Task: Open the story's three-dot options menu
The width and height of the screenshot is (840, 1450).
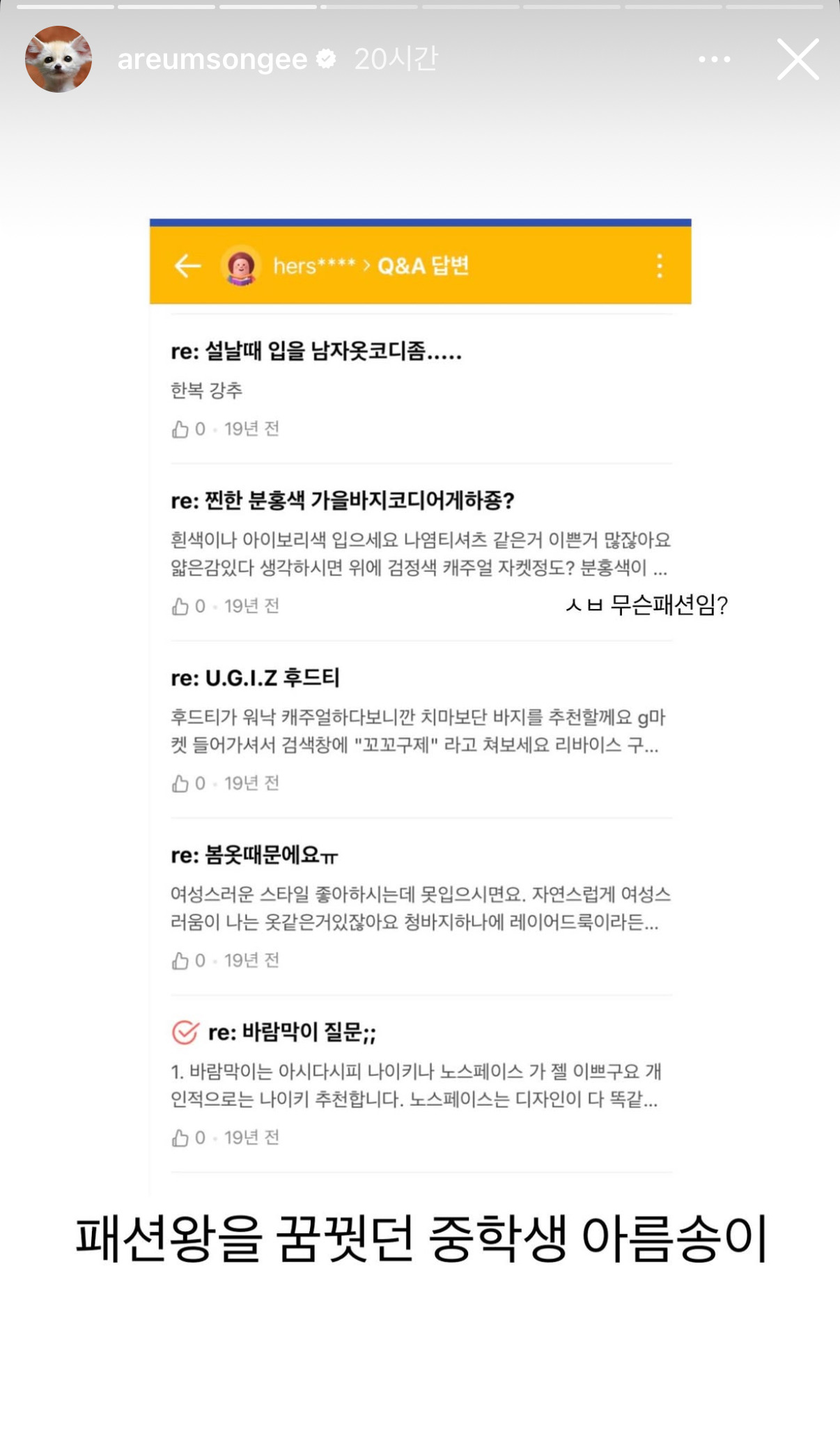Action: pyautogui.click(x=715, y=59)
